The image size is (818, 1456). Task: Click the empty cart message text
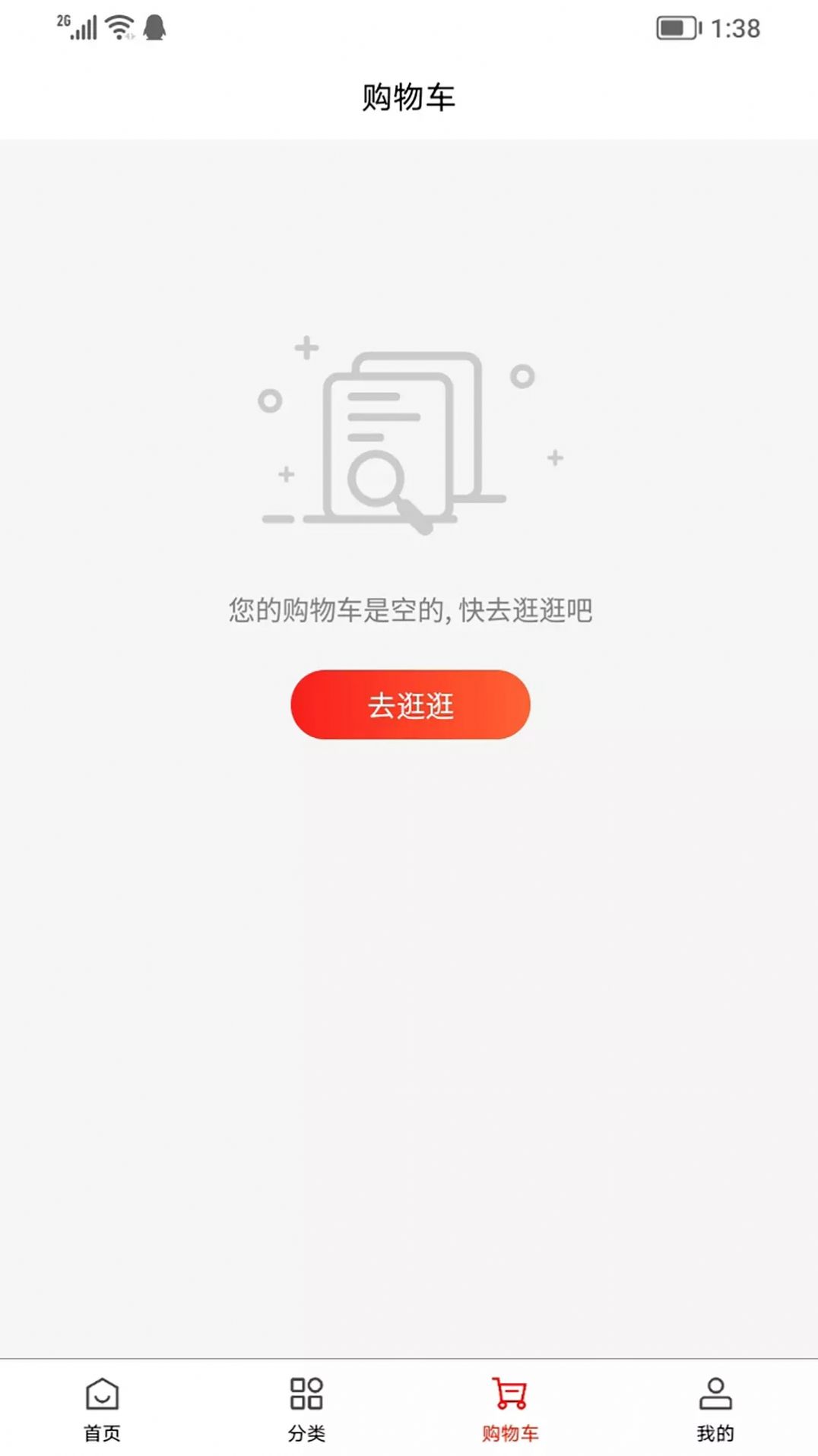pyautogui.click(x=409, y=608)
